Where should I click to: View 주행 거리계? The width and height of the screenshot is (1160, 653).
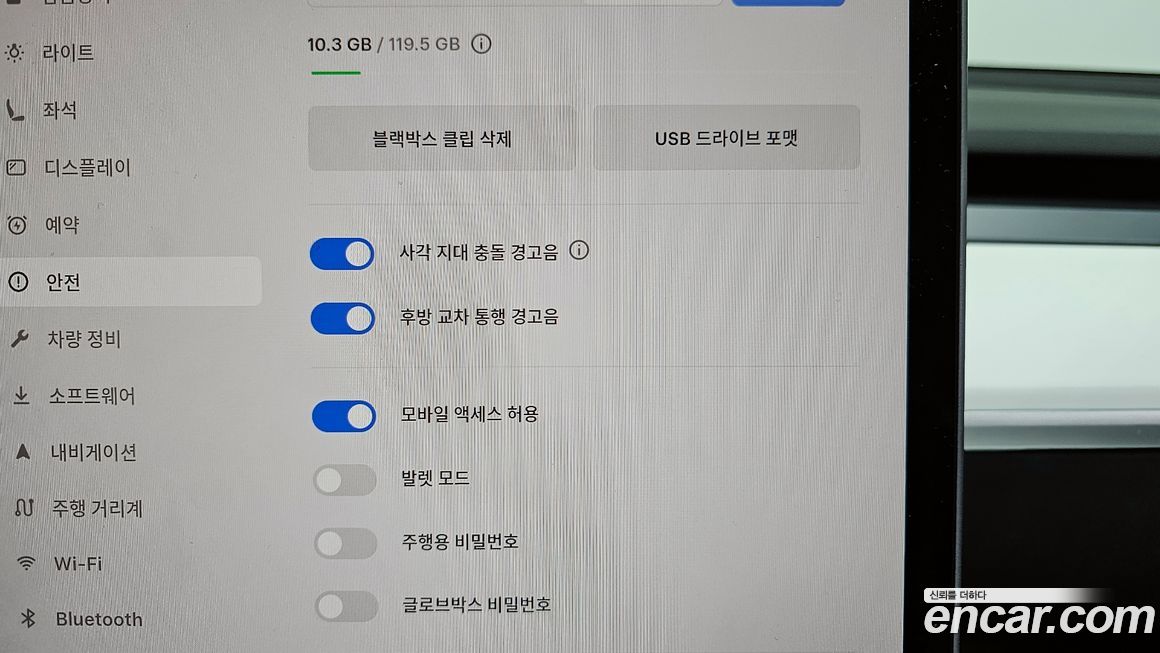[x=97, y=508]
